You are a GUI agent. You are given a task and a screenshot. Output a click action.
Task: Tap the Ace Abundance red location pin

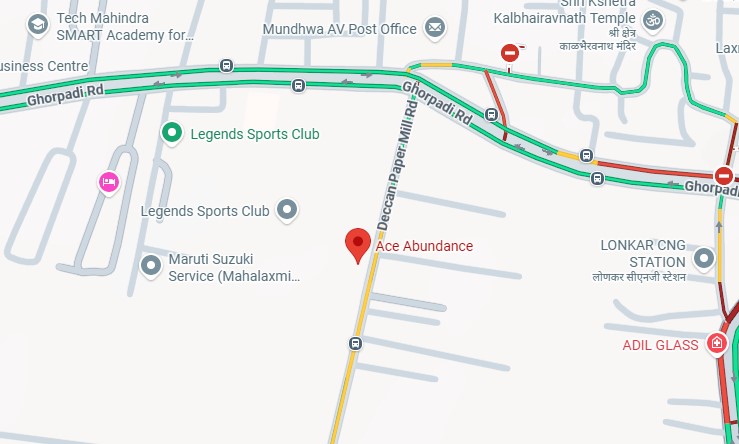coord(358,243)
